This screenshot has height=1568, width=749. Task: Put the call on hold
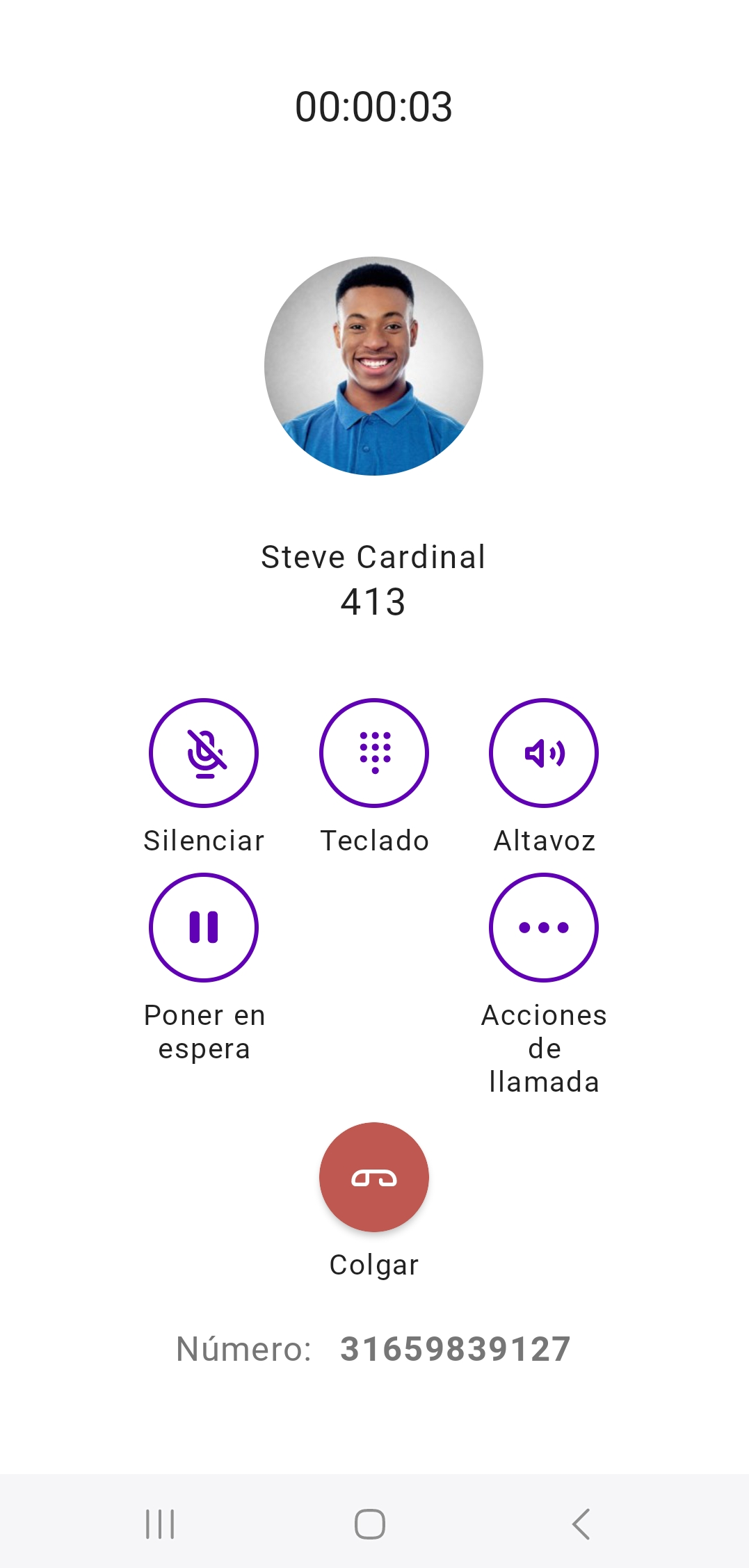point(204,928)
